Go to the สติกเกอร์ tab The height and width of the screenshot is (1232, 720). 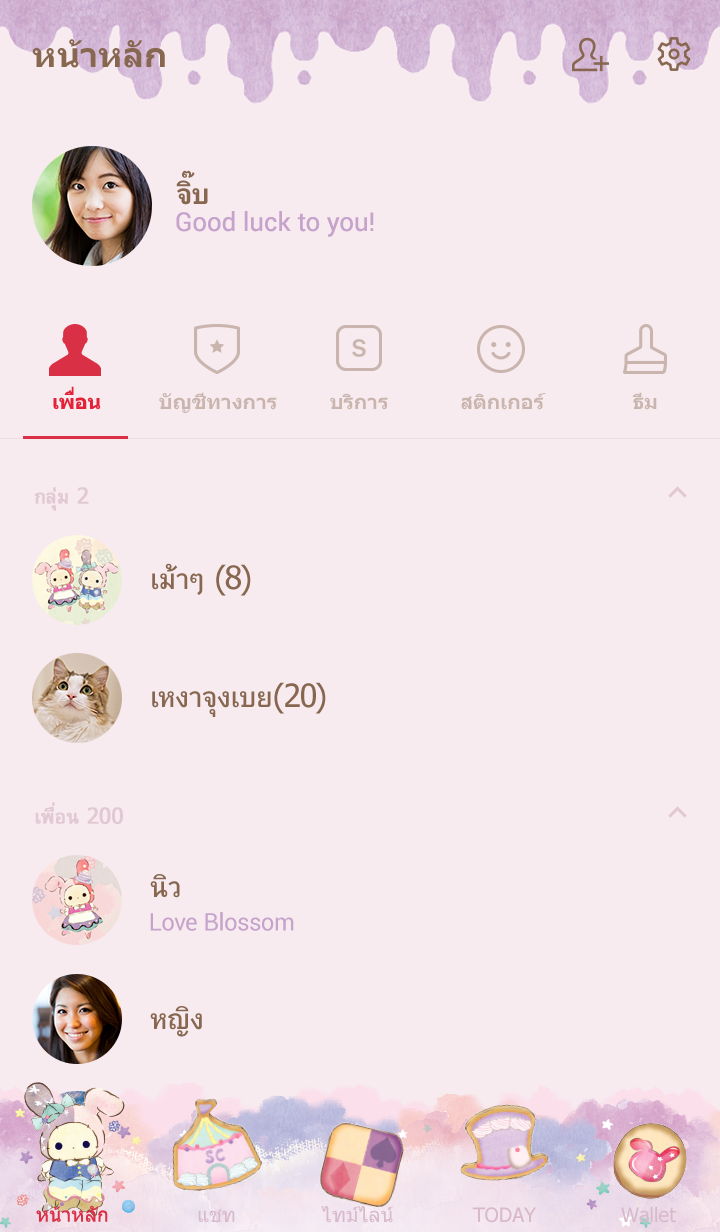(501, 368)
